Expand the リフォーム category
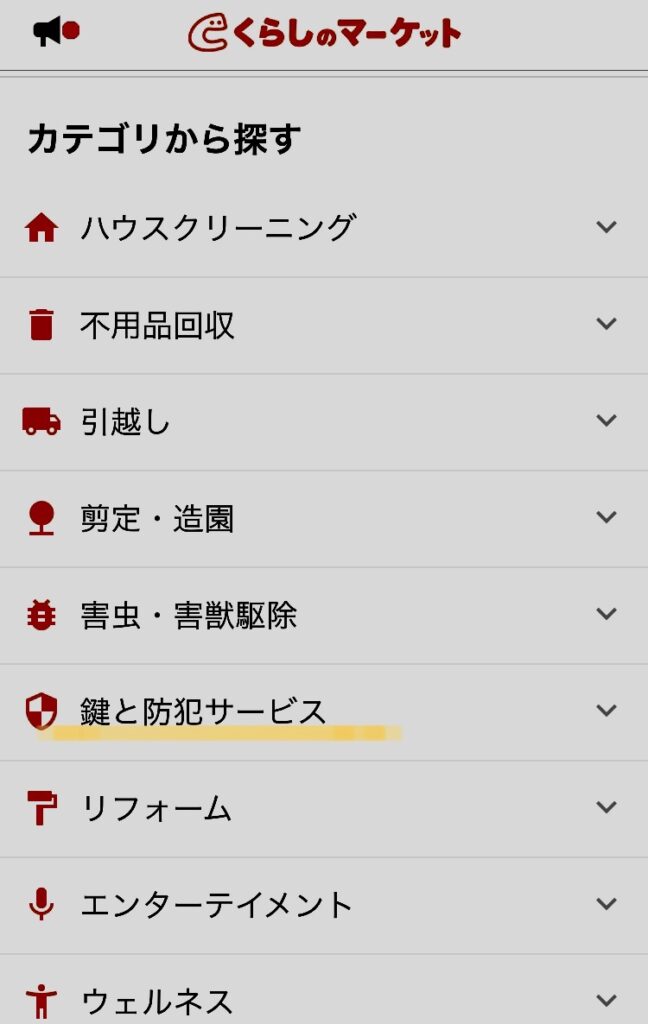 click(605, 807)
